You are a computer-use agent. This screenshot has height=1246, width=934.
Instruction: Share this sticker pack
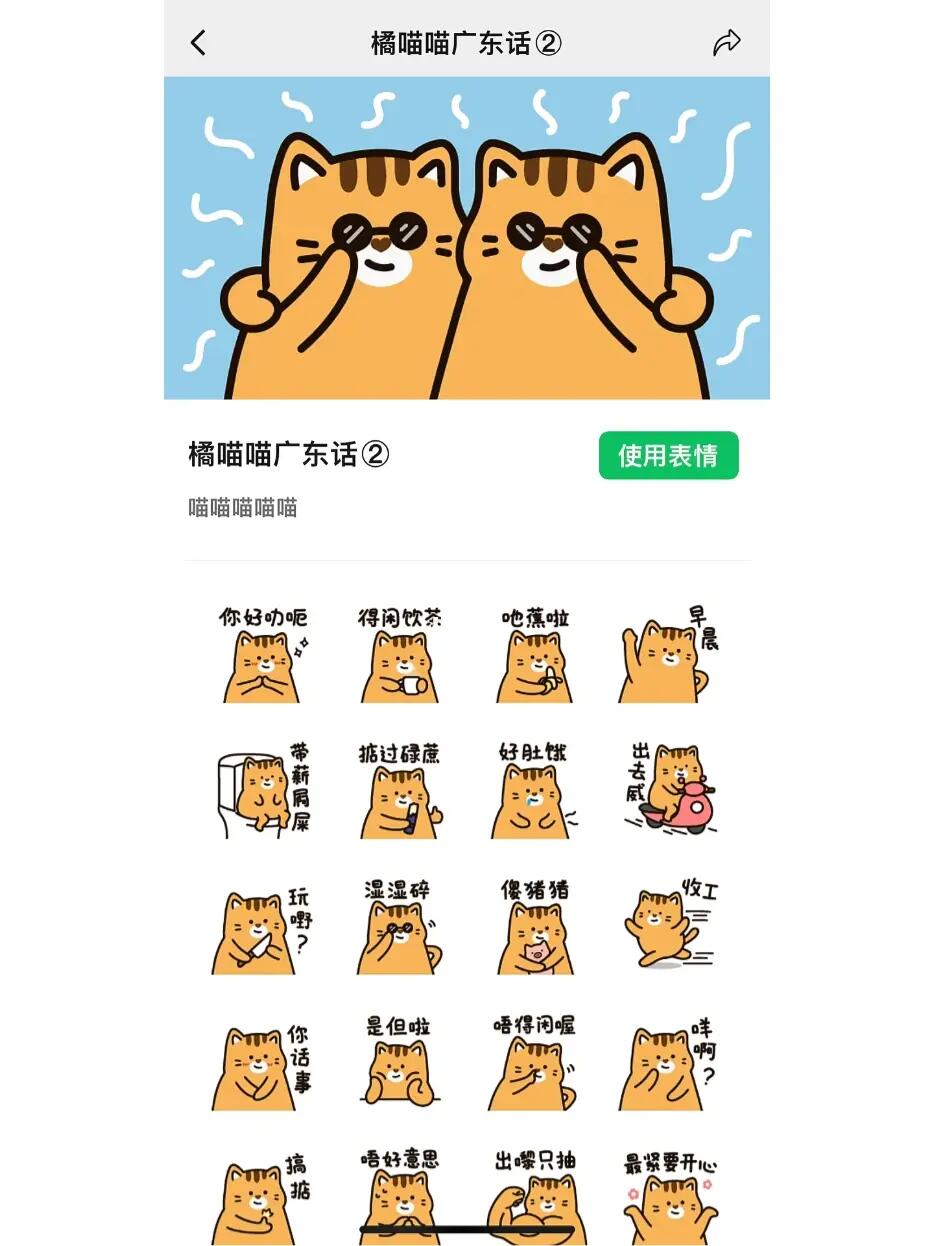coord(727,43)
